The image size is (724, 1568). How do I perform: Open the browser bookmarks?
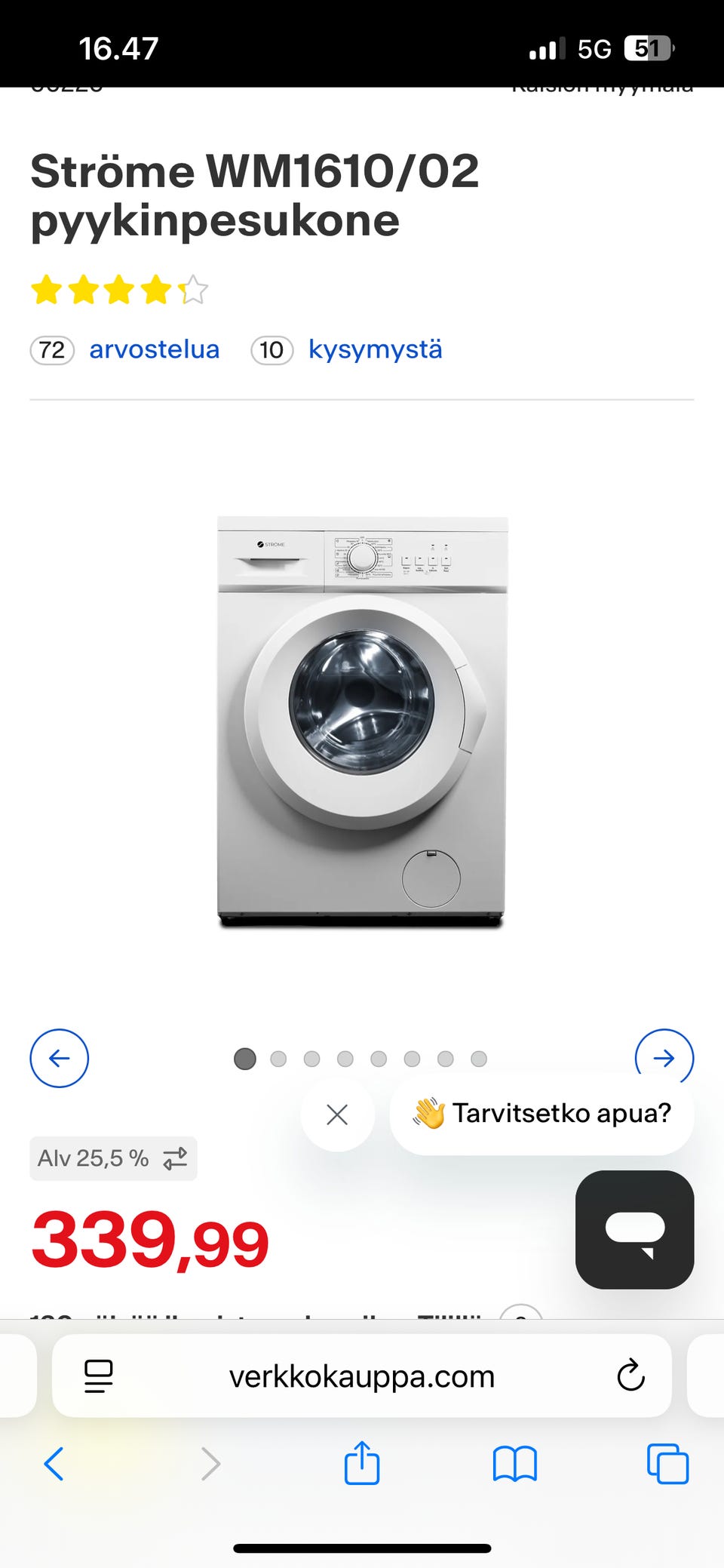coord(514,1464)
